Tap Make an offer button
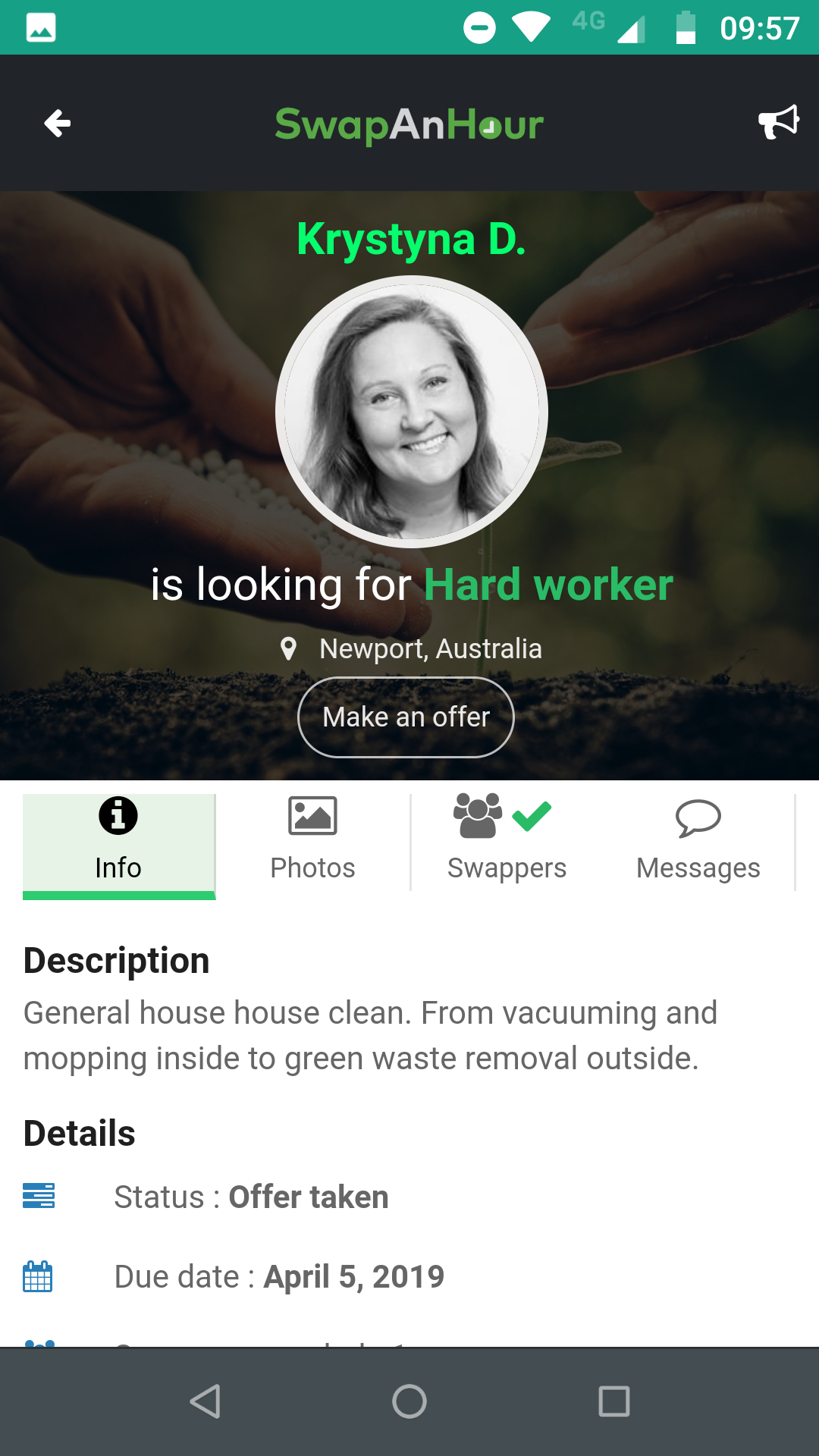Image resolution: width=819 pixels, height=1456 pixels. pos(406,717)
